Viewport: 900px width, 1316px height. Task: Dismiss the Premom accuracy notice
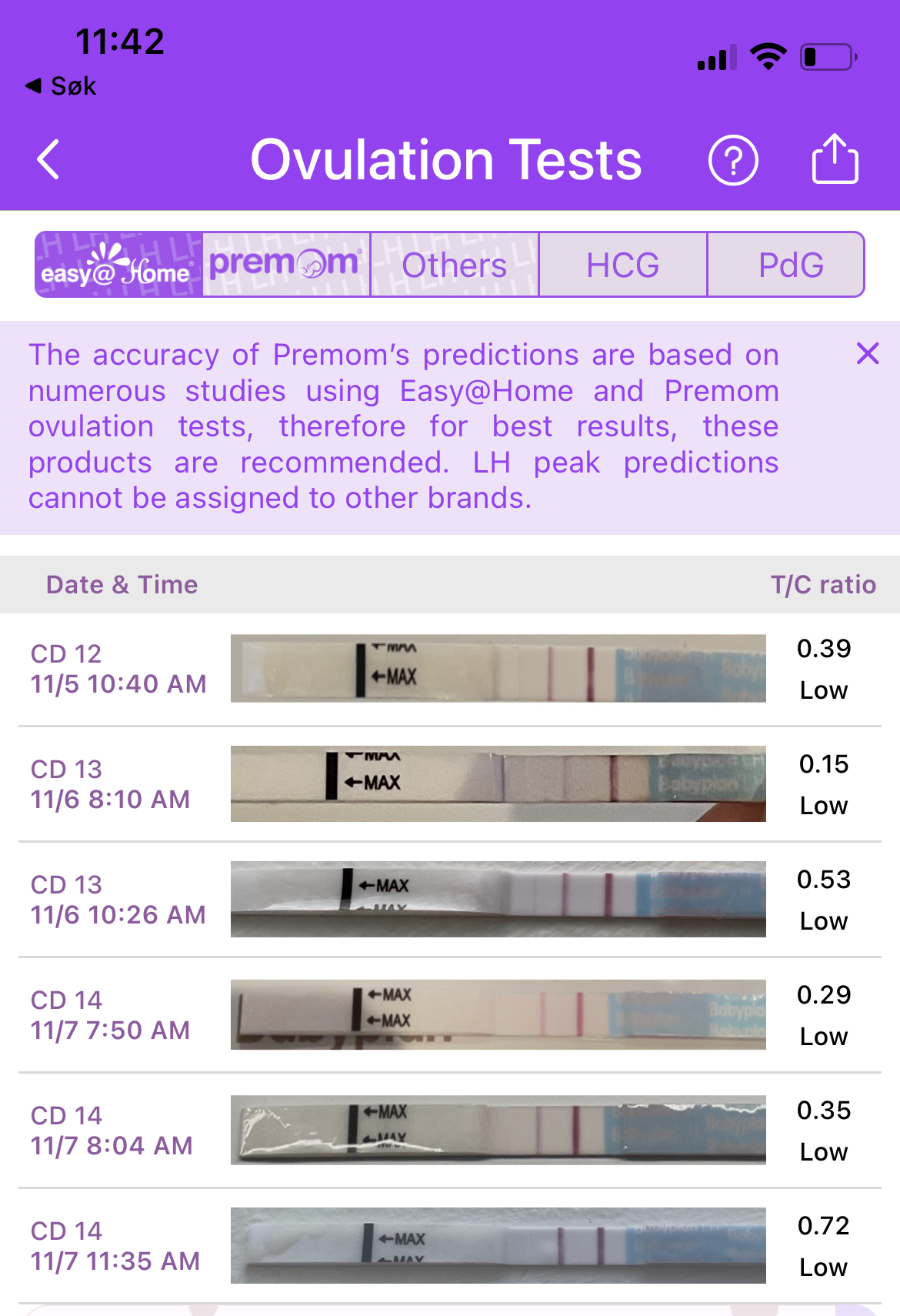point(867,354)
